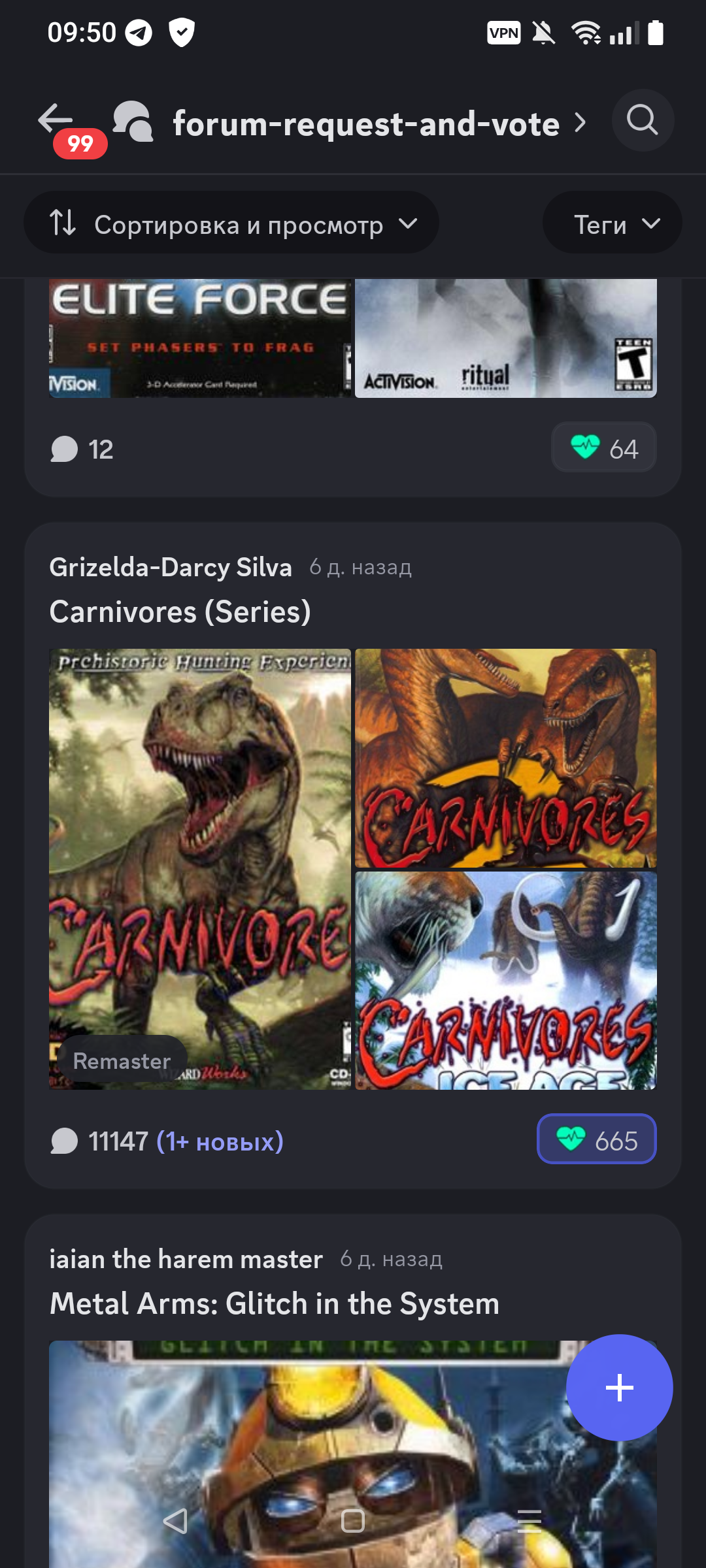This screenshot has height=1568, width=706.
Task: Toggle the heart reaction showing 665
Action: (596, 1139)
